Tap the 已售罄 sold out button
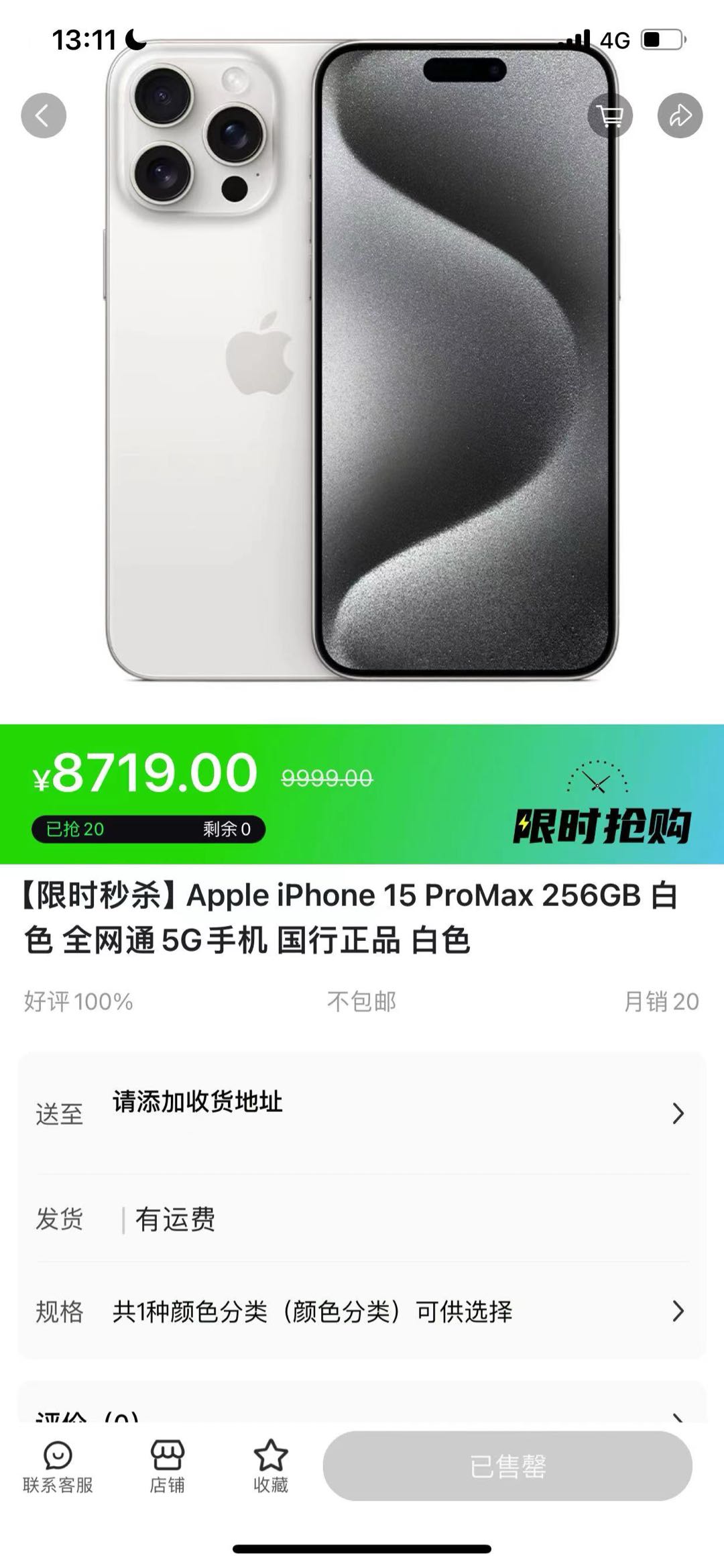 point(507,1466)
